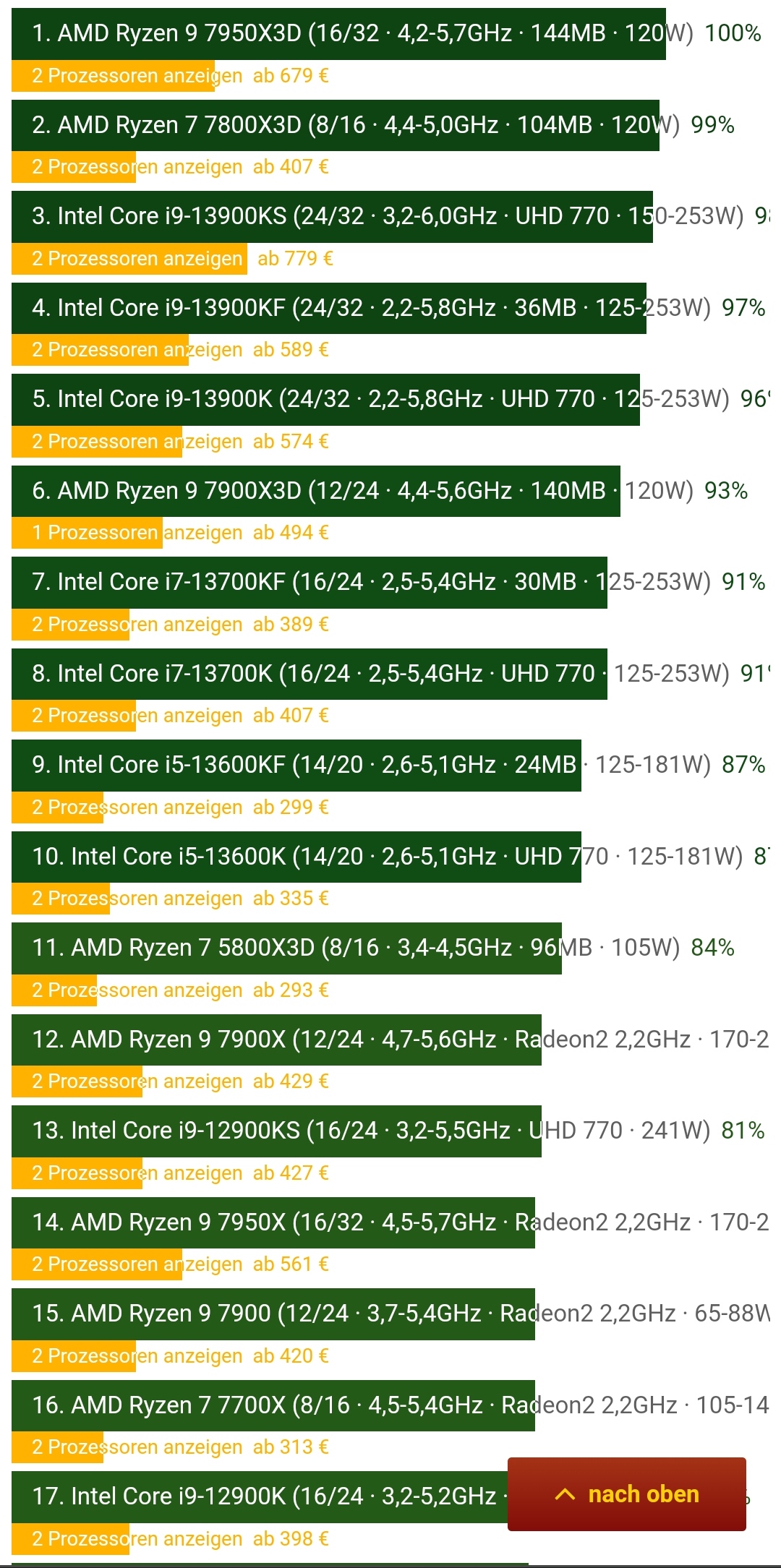Show processors for Intel Core i9-12900KS
Viewport: 781px width, 1568px height.
tap(137, 1173)
